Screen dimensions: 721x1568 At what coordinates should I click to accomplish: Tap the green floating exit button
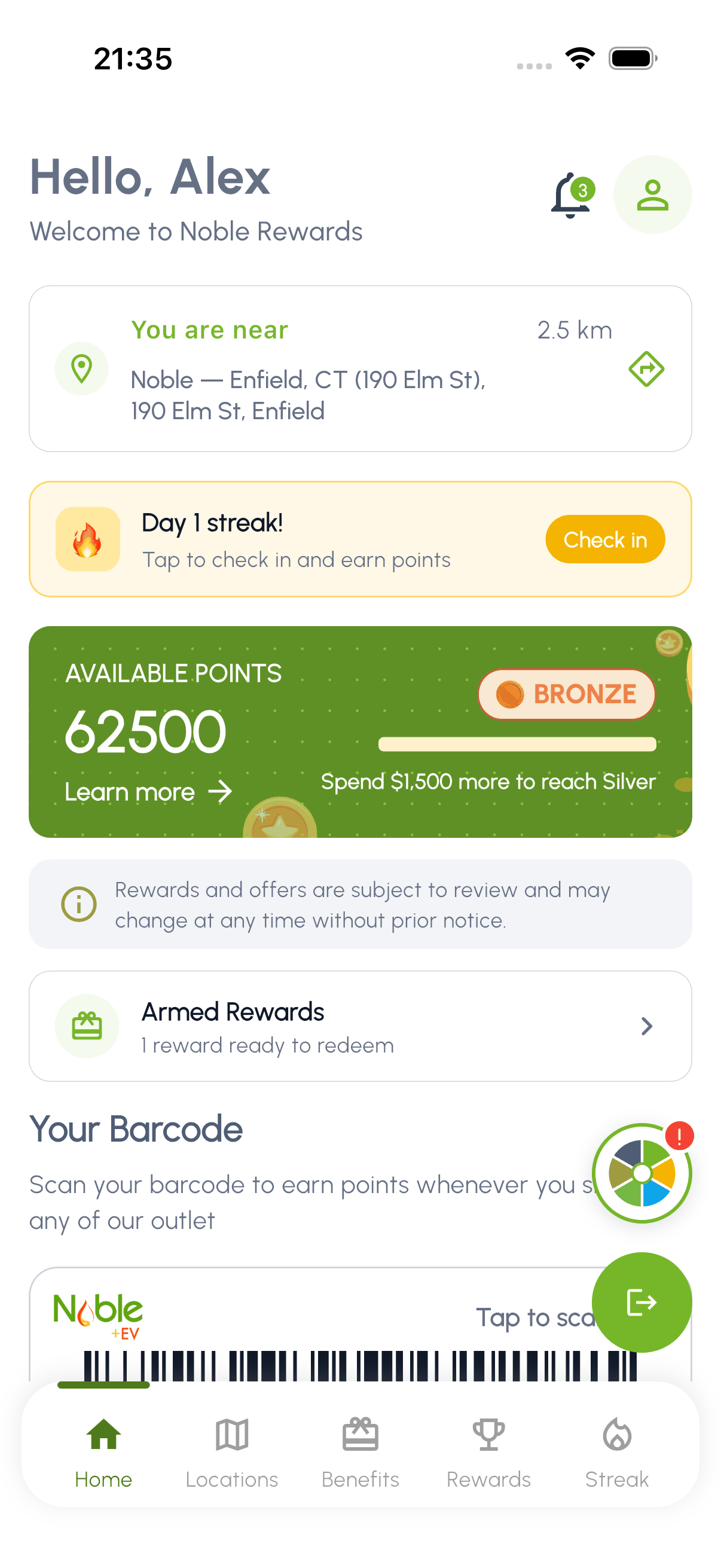642,1302
